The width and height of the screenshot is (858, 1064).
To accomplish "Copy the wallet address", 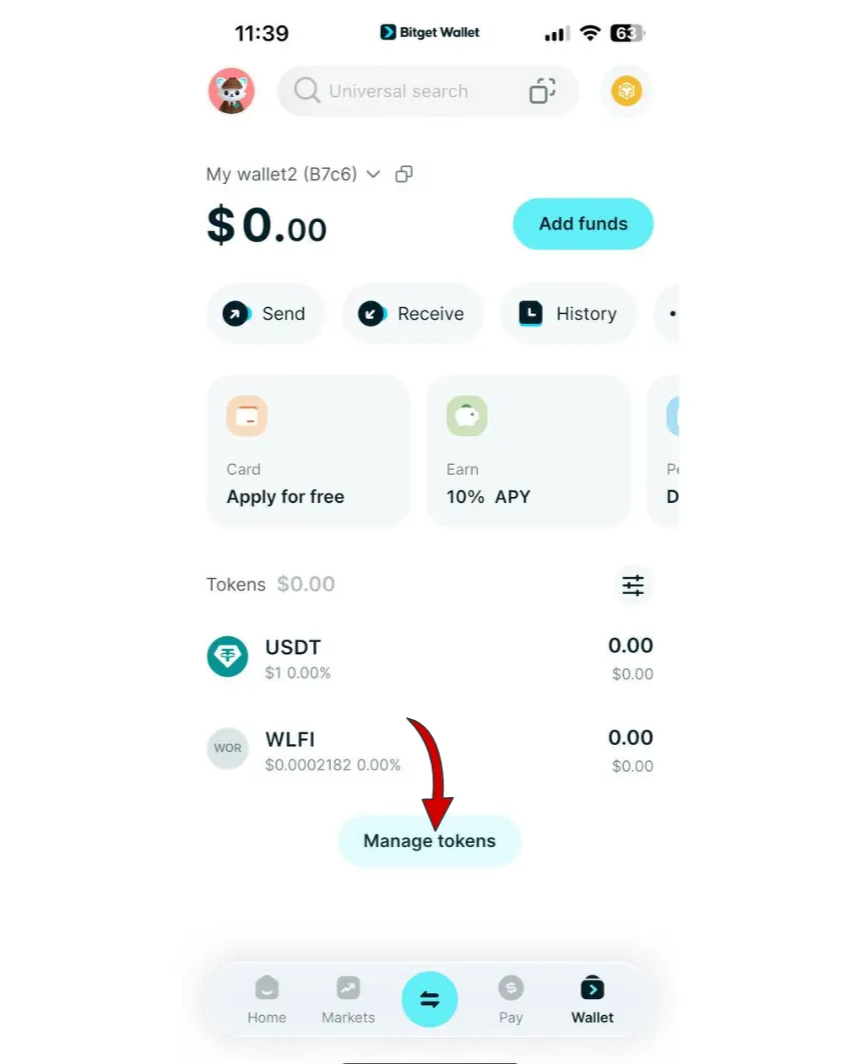I will 404,174.
